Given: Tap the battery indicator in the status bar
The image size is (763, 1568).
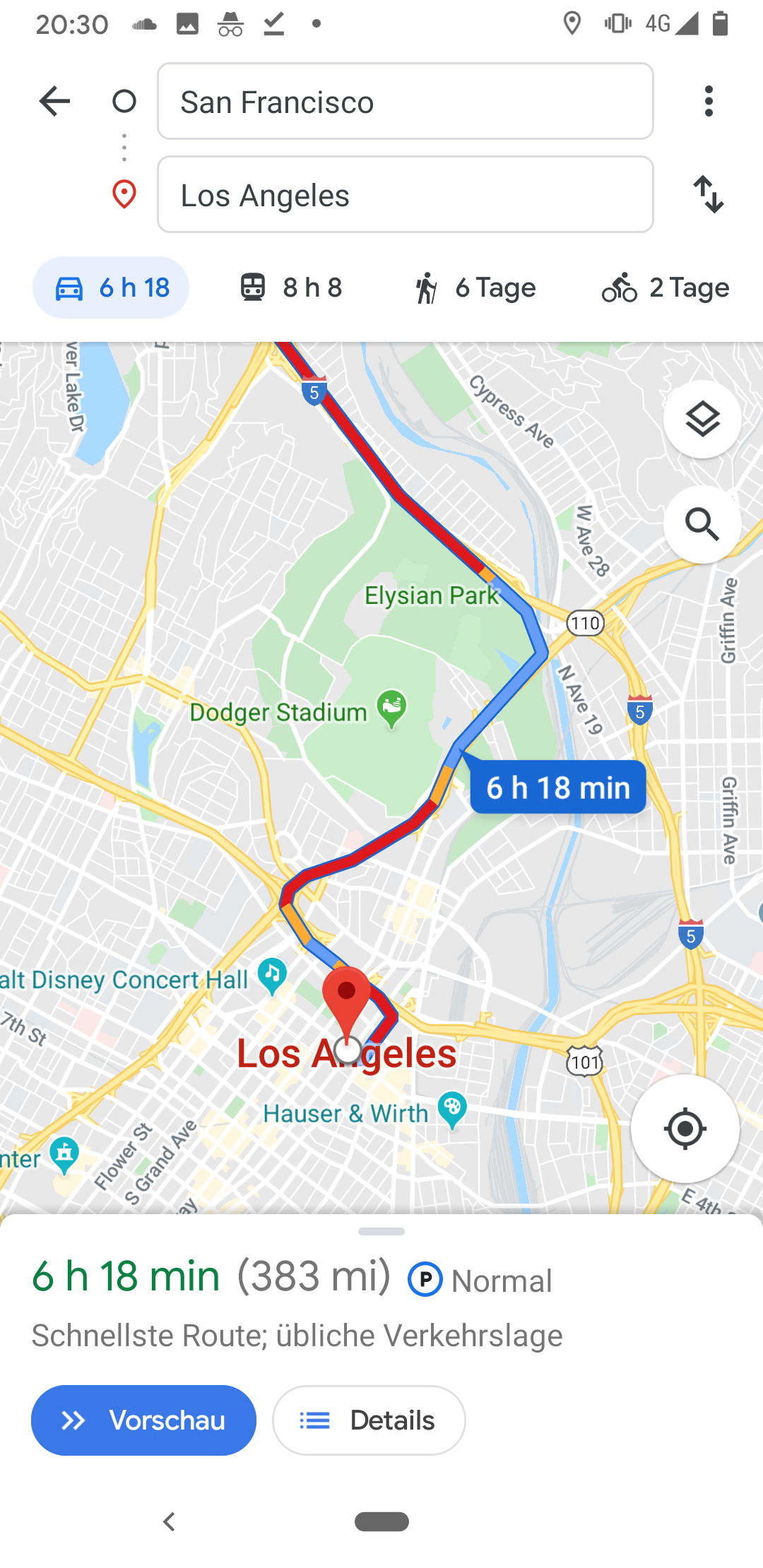Looking at the screenshot, I should click(721, 23).
